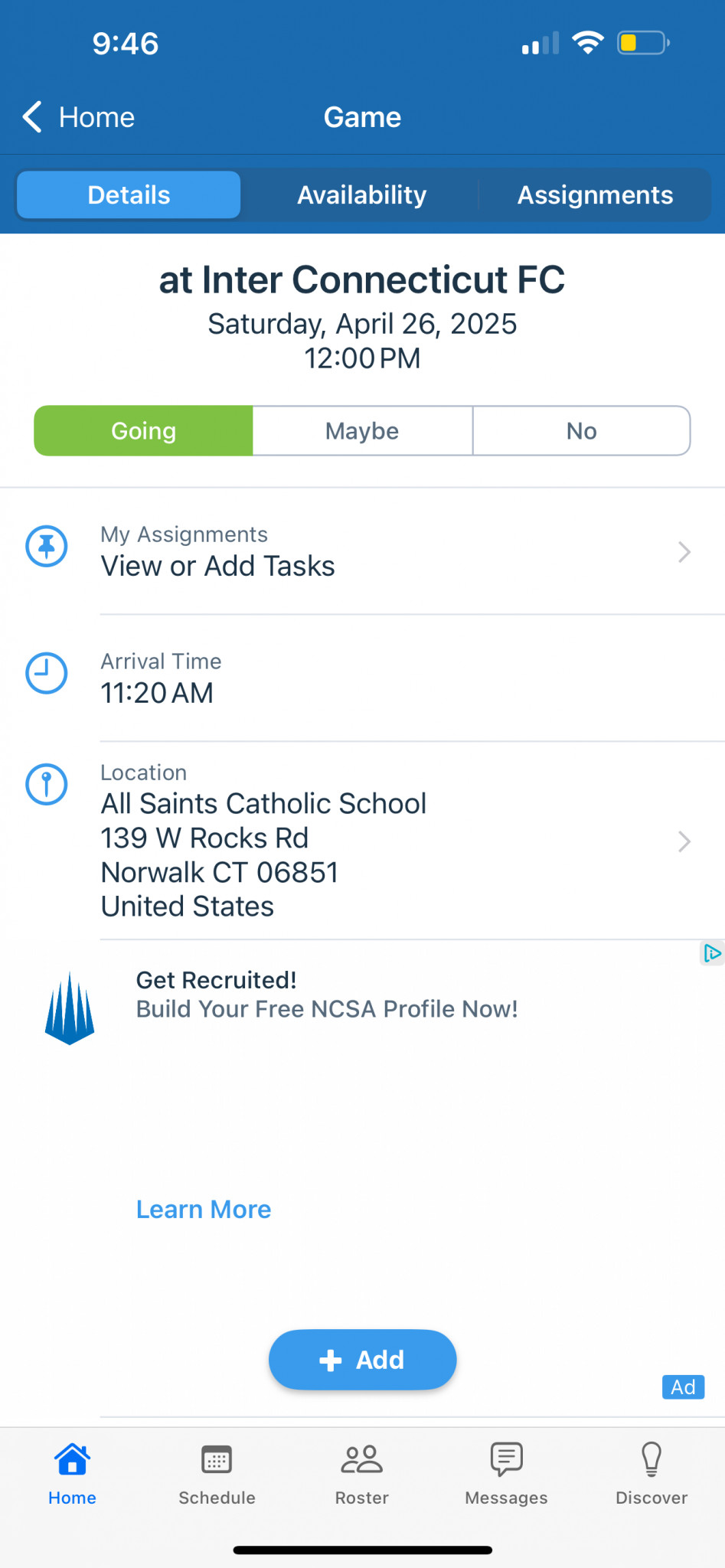Open the Messages tab
Viewport: 725px width, 1568px height.
506,1475
